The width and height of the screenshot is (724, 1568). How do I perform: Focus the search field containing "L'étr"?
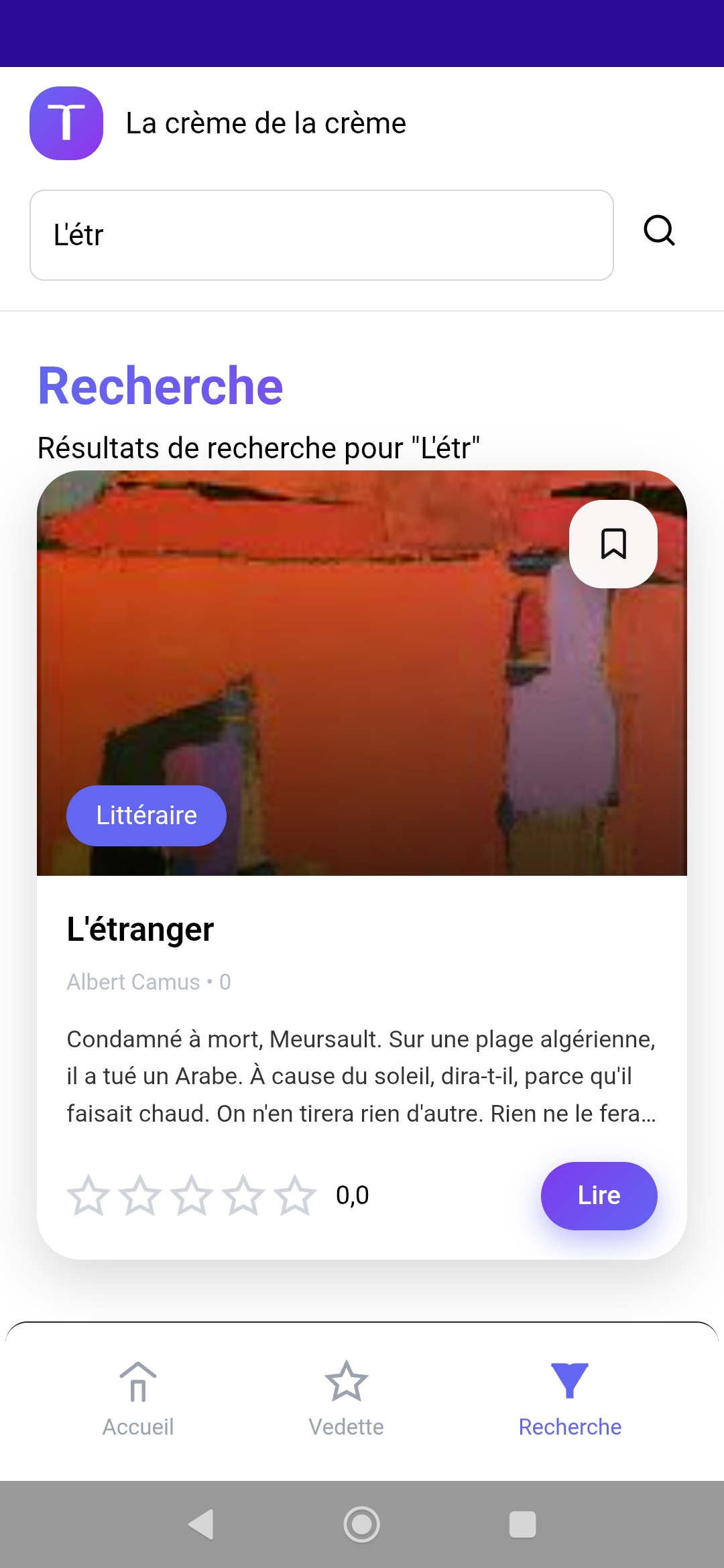321,235
